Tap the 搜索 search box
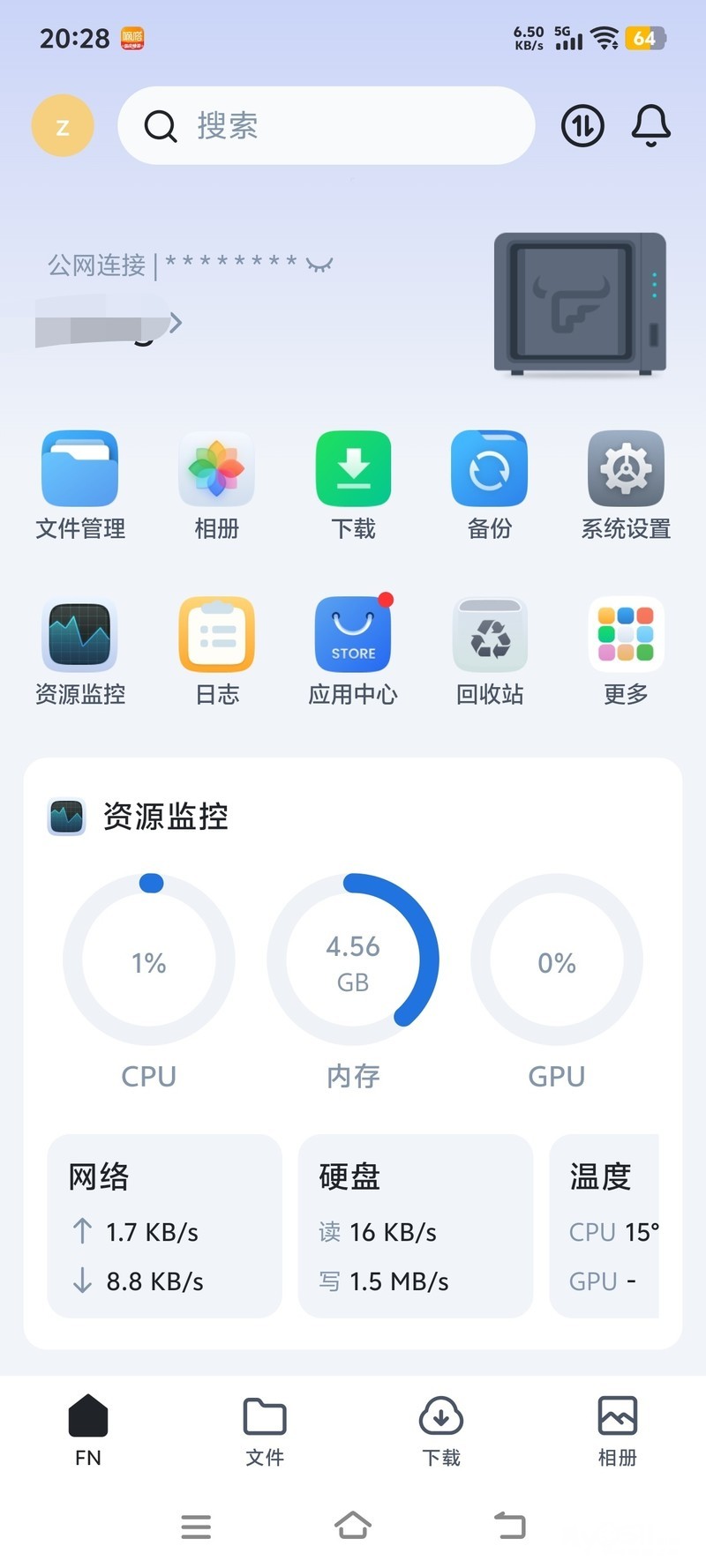This screenshot has height=1568, width=706. coord(327,126)
